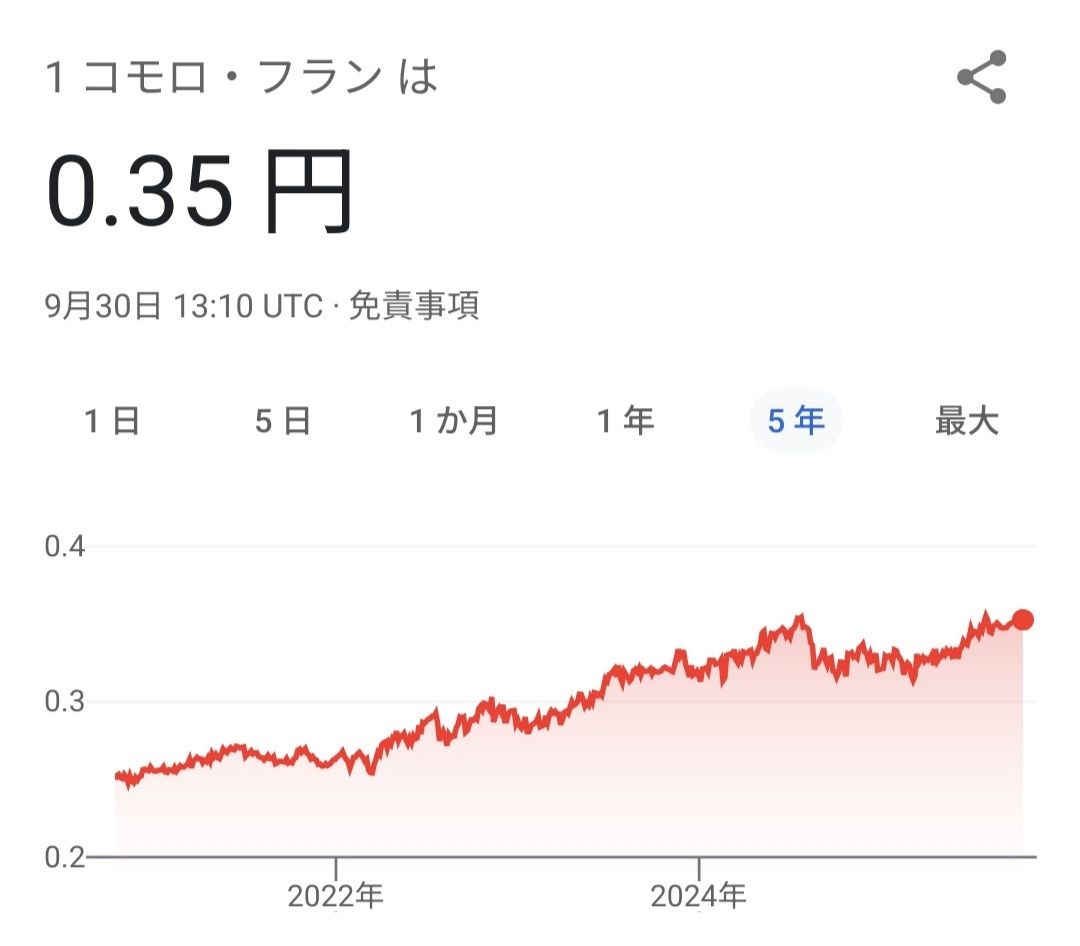Viewport: 1080px width, 946px height.
Task: Share this Comorian franc exchange rate
Action: pos(981,78)
